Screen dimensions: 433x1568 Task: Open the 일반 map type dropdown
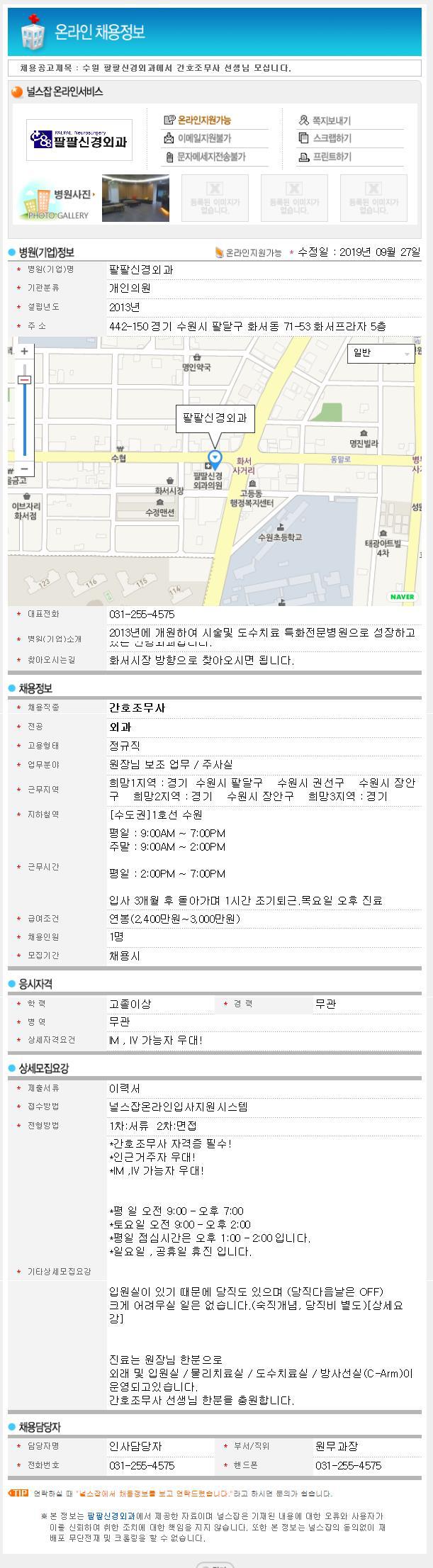pyautogui.click(x=380, y=353)
